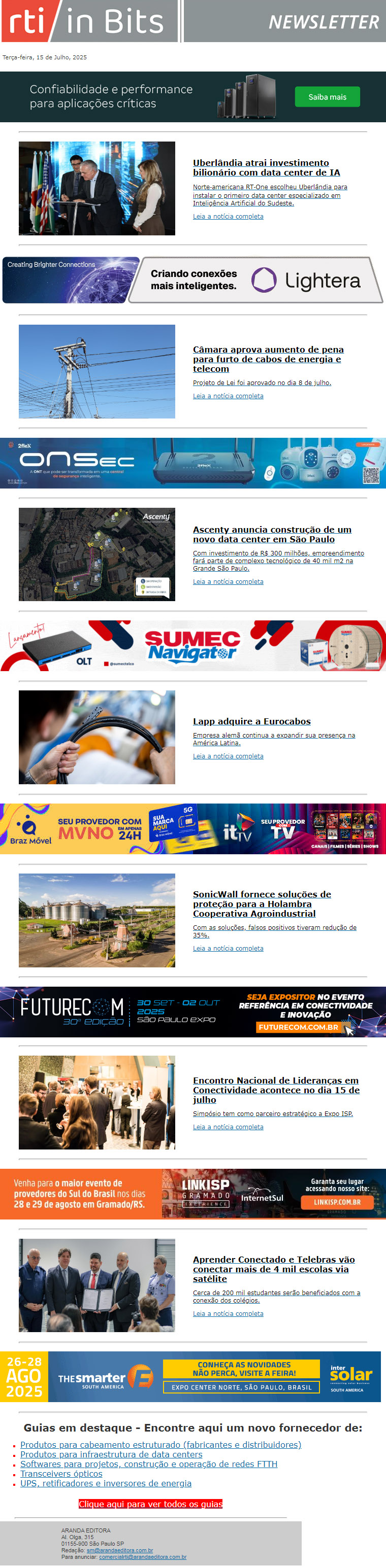Image resolution: width=386 pixels, height=1568 pixels.
Task: Tap Clique aqui para ver todos os guias
Action: point(150,1504)
